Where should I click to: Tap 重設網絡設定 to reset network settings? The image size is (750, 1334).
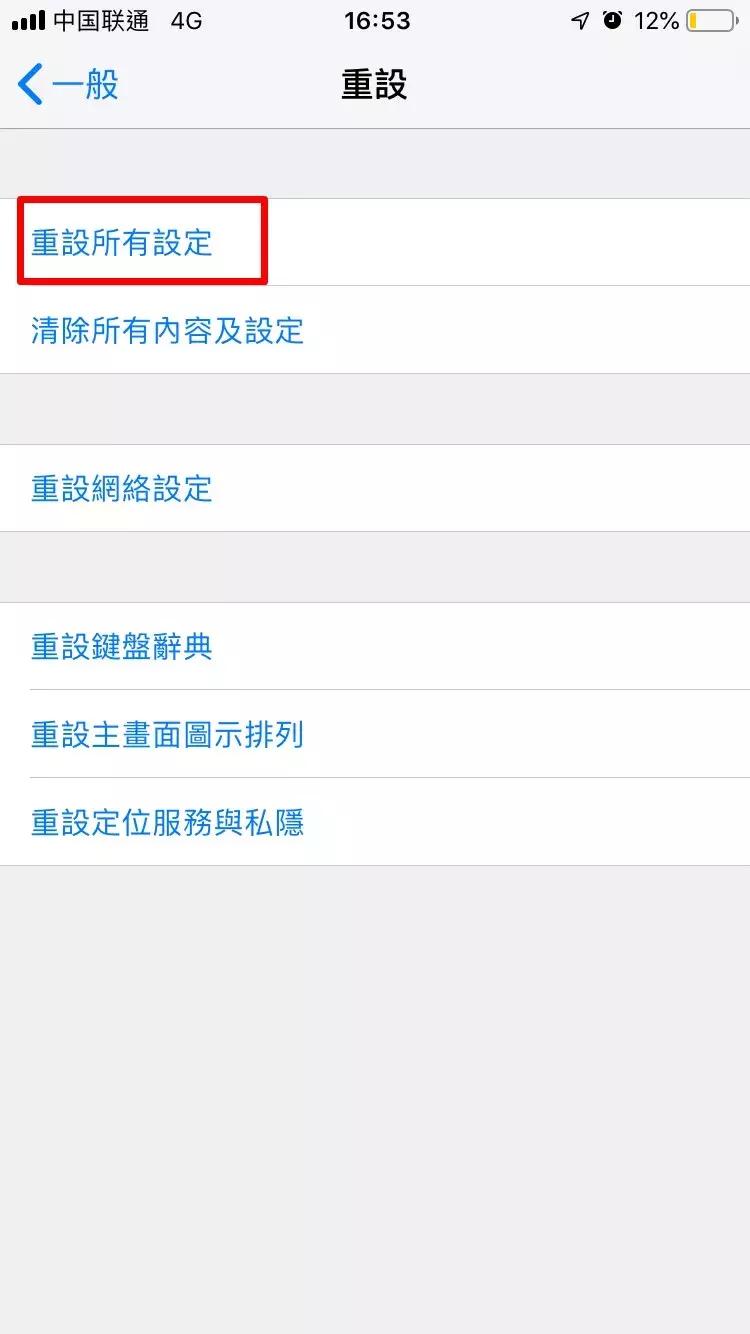120,488
